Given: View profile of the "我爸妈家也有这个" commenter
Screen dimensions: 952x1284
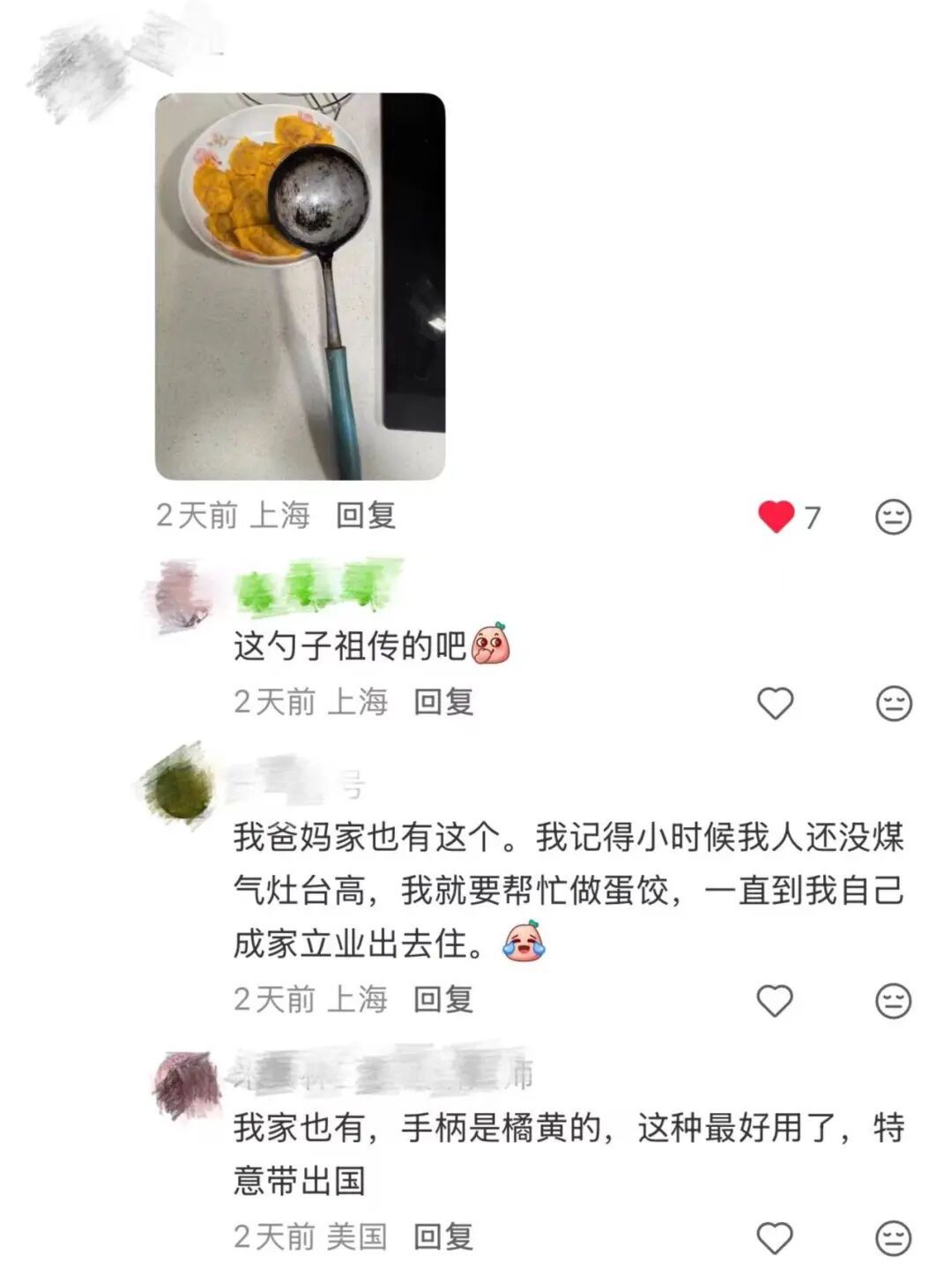Looking at the screenshot, I should (x=179, y=788).
